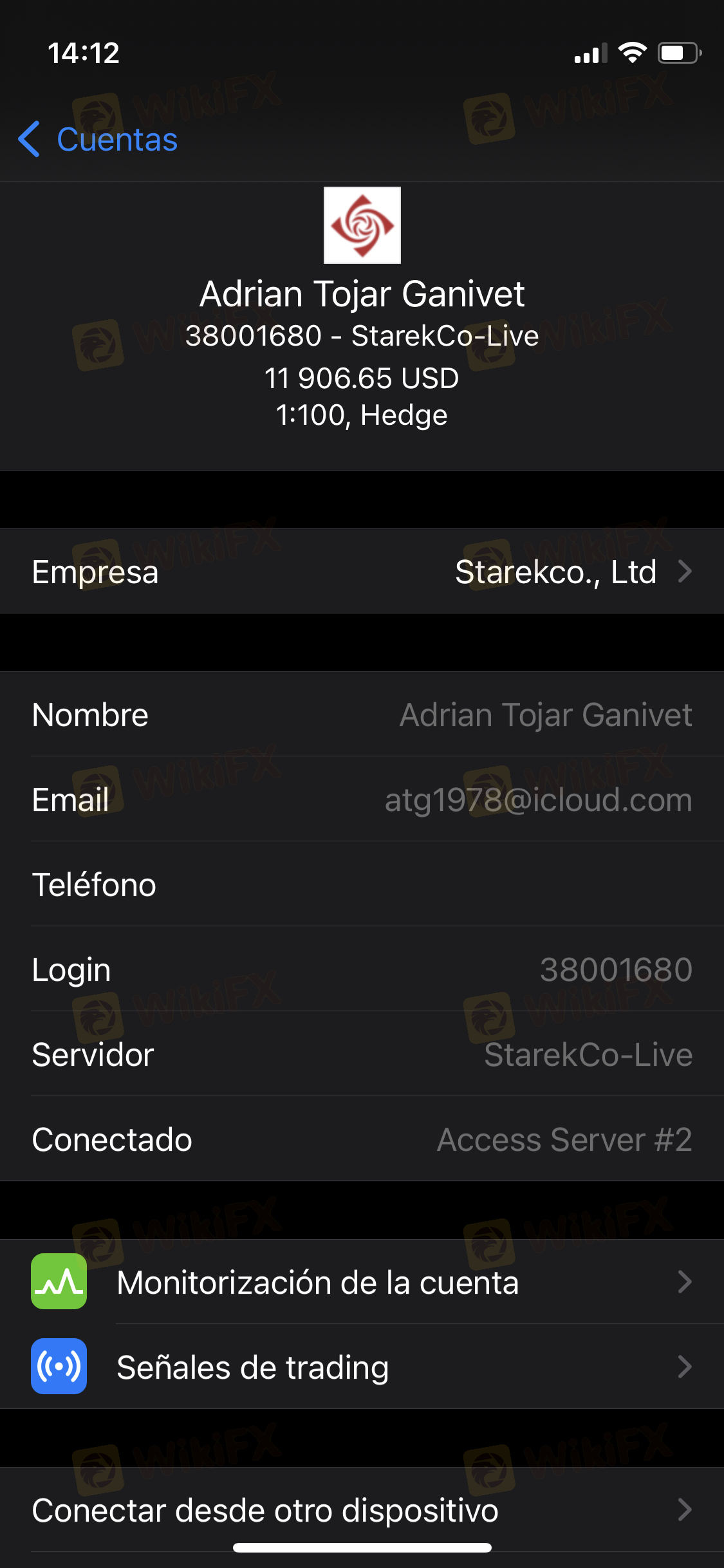The height and width of the screenshot is (1568, 724).
Task: Open Monitorización de la cuenta
Action: click(x=362, y=1282)
